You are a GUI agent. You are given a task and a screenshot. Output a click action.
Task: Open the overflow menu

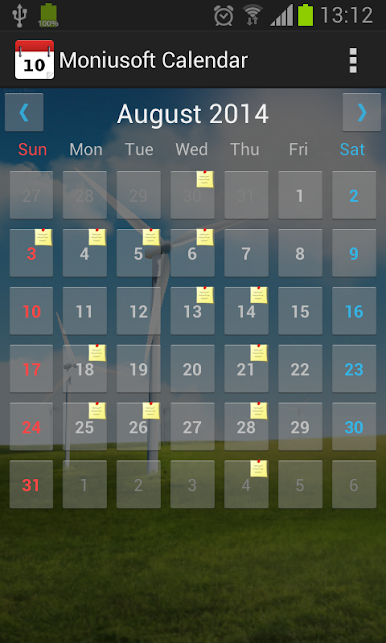(x=353, y=60)
